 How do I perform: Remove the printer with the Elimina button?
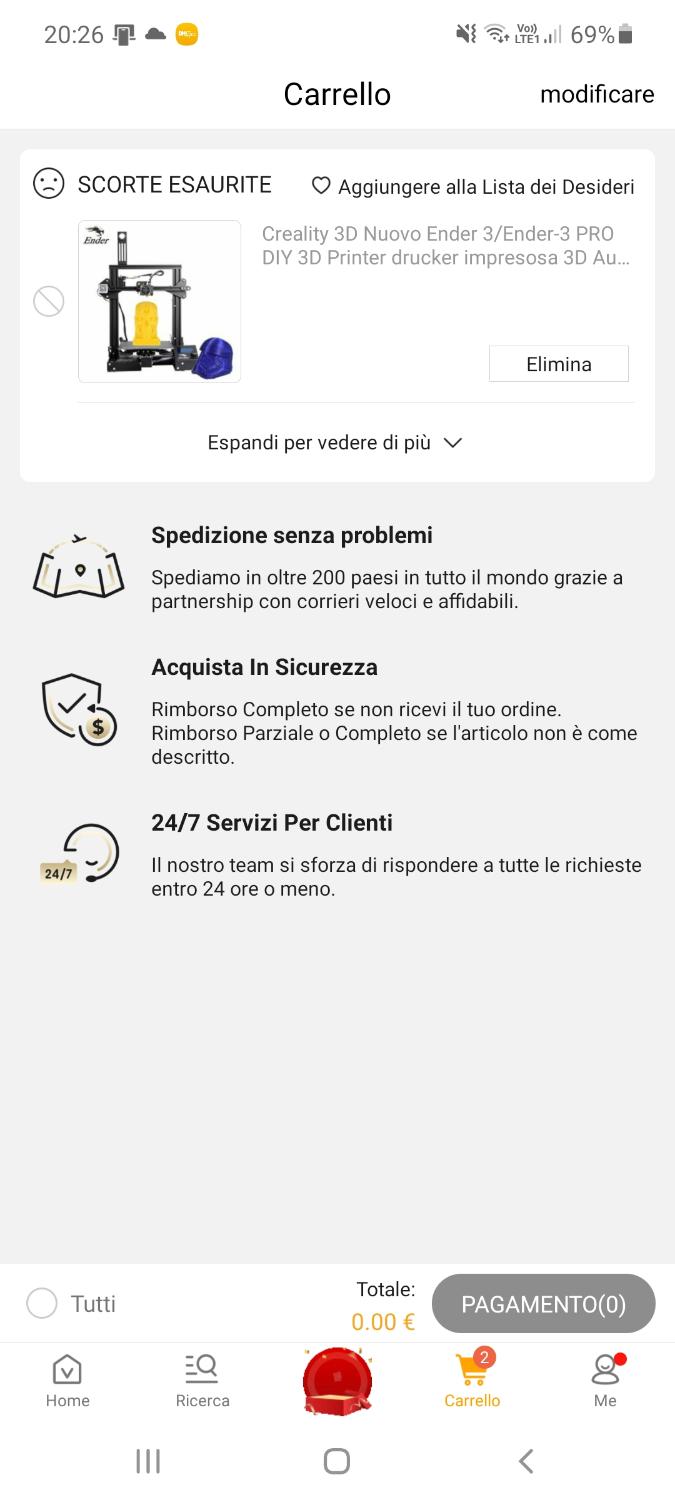pos(559,364)
